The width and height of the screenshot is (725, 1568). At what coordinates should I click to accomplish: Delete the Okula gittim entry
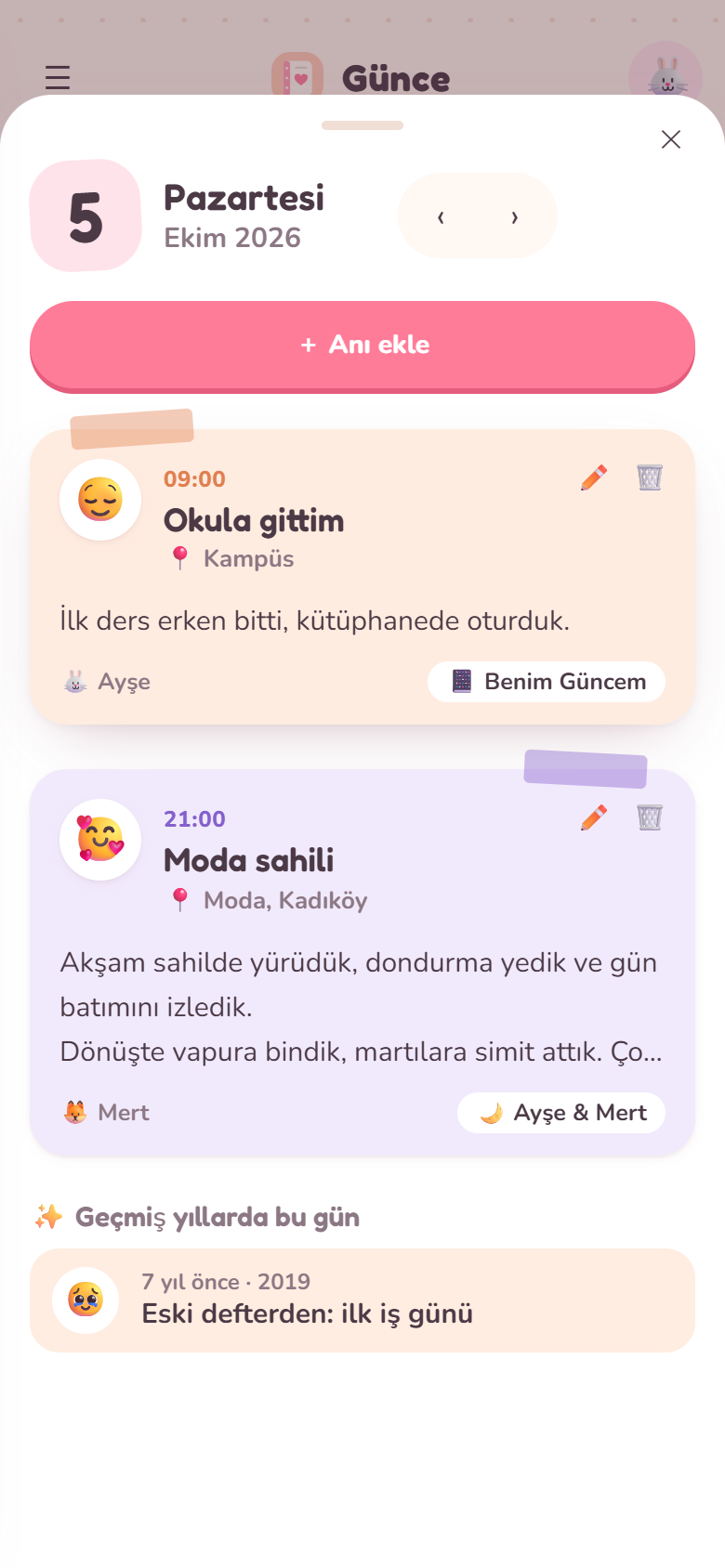click(x=650, y=477)
